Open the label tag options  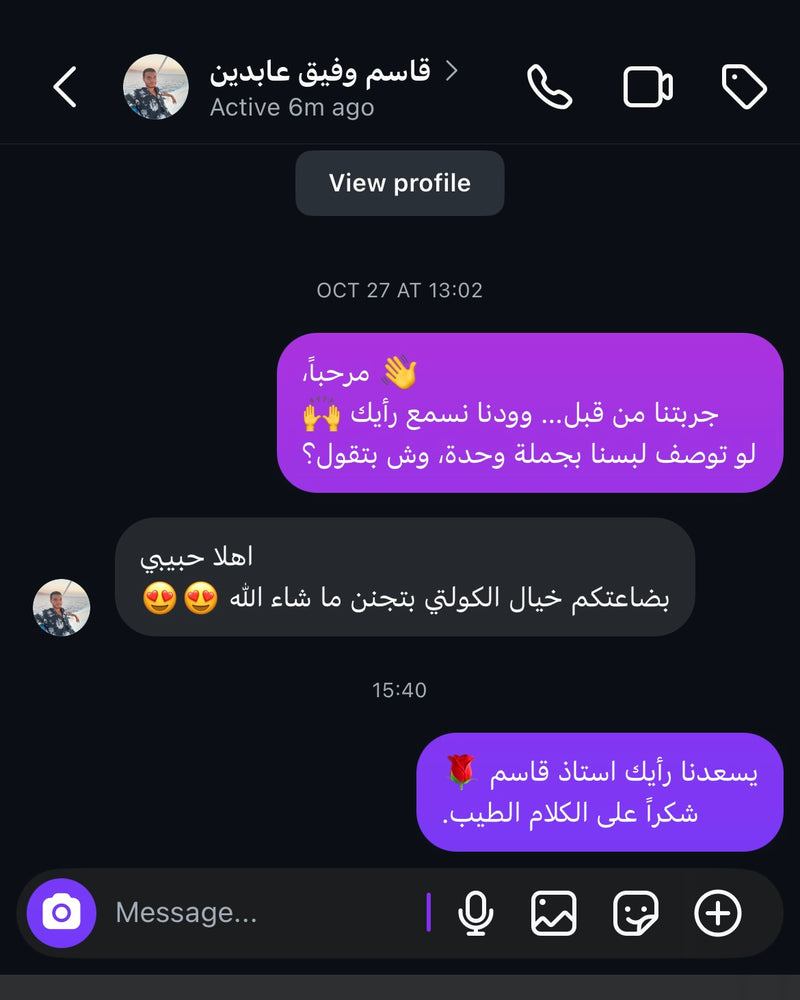pos(744,88)
